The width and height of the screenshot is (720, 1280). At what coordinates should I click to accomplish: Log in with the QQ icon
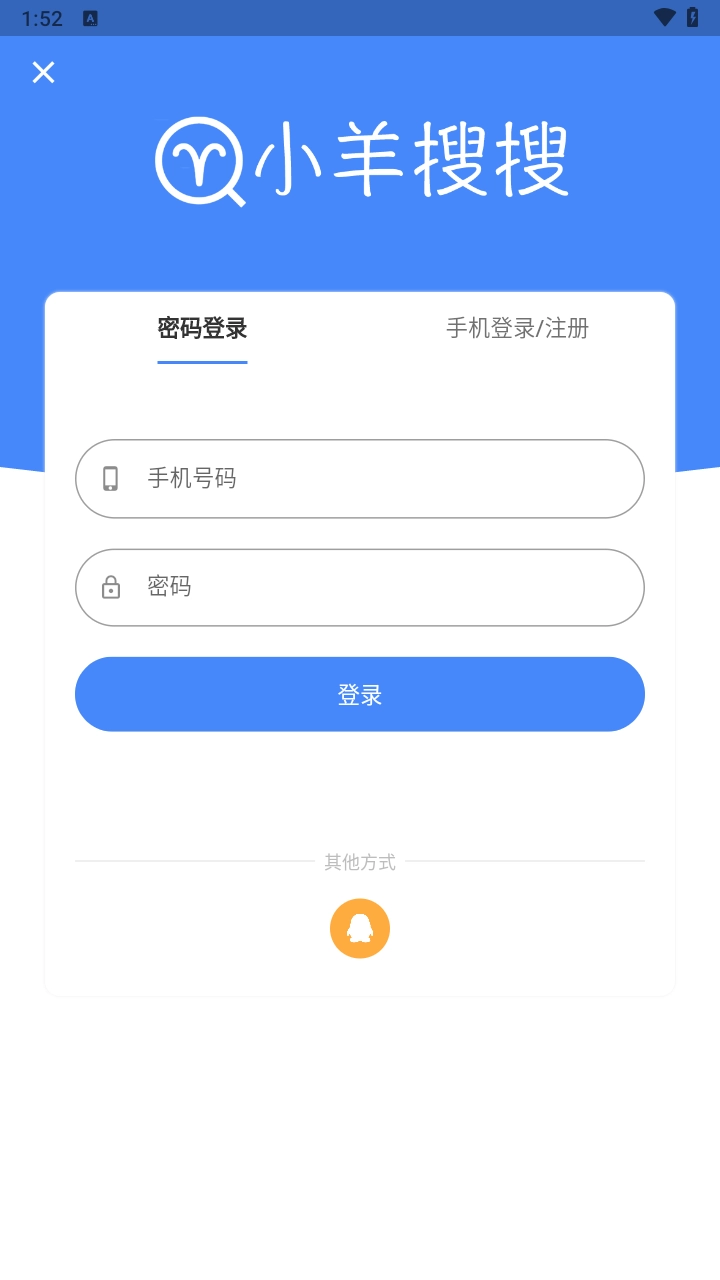point(360,929)
